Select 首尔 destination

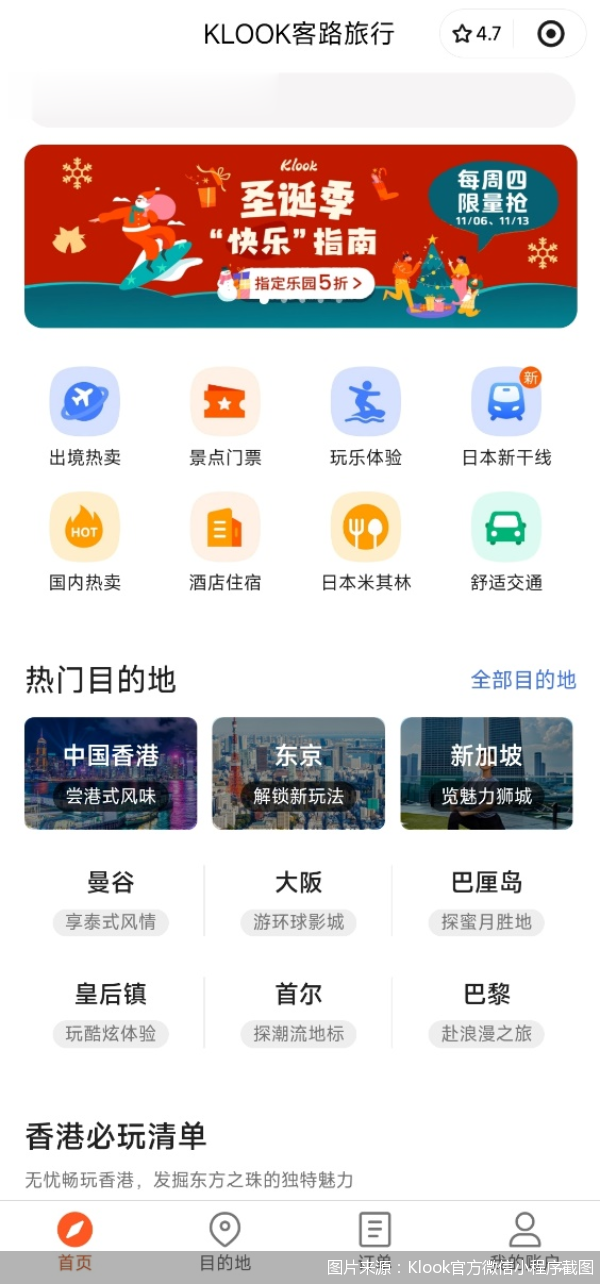point(298,1012)
